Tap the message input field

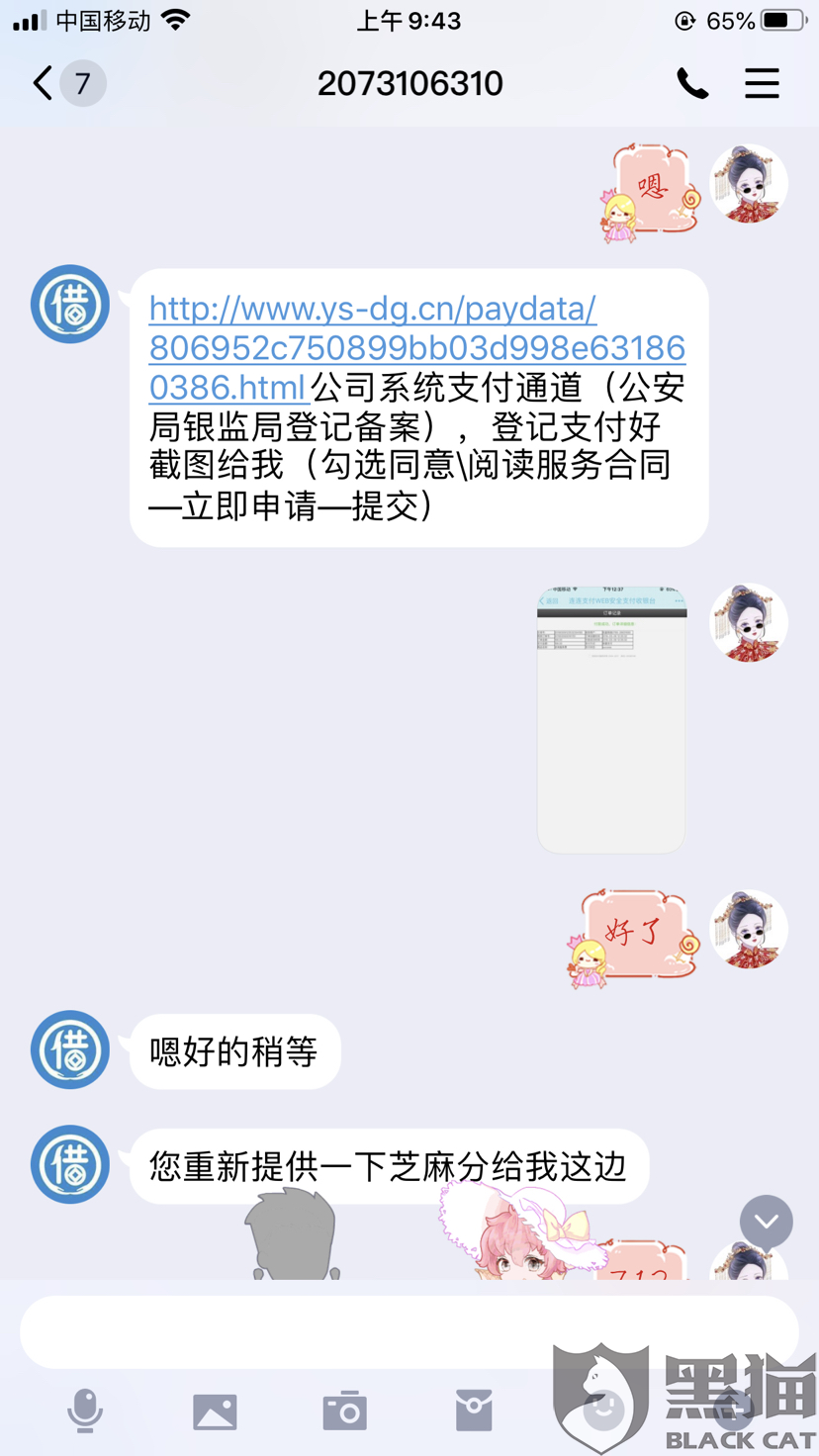(409, 1330)
